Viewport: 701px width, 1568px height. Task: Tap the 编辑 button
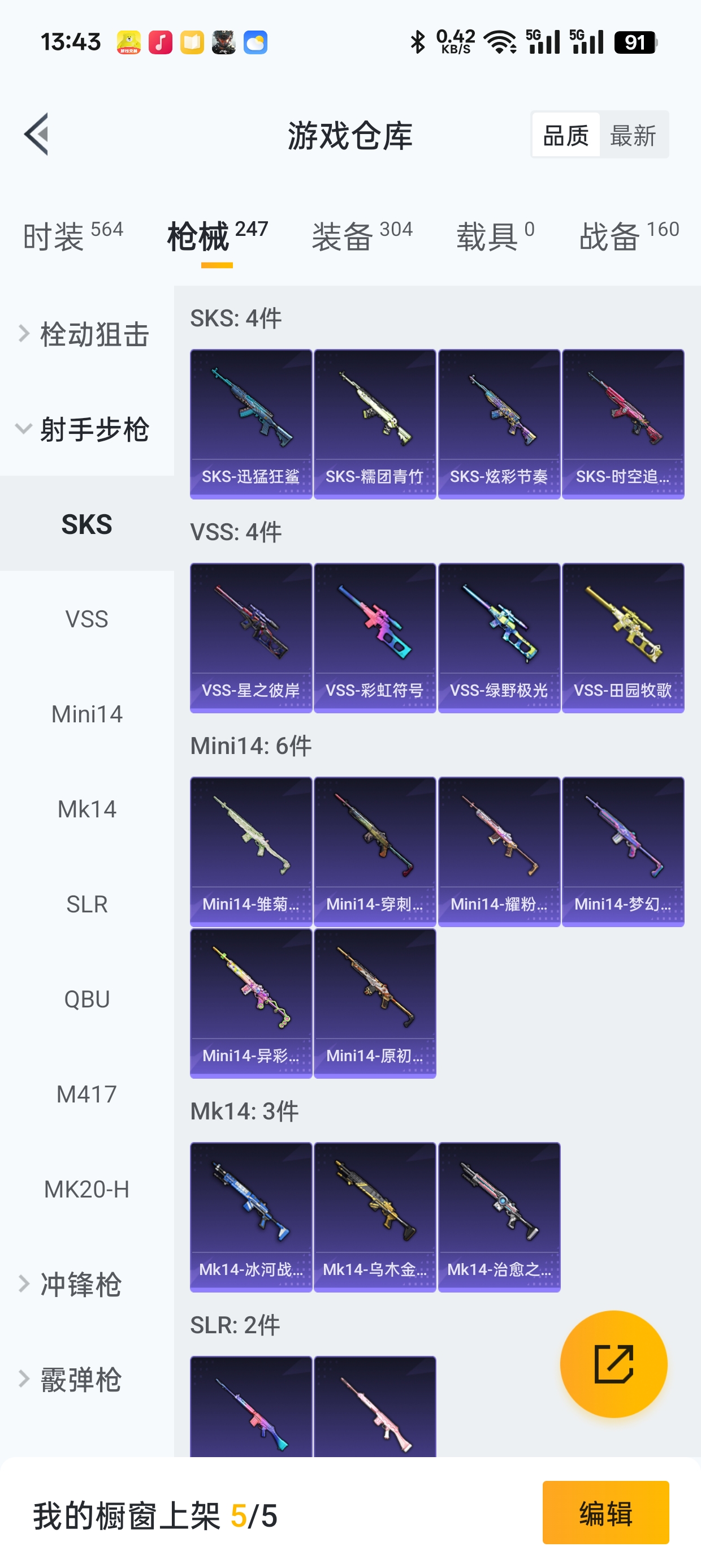pos(605,1513)
